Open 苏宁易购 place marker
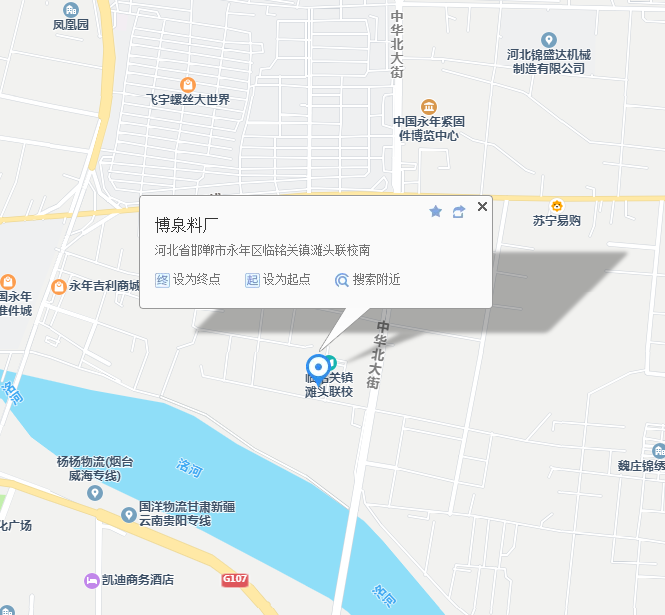The image size is (665, 615). tap(556, 205)
